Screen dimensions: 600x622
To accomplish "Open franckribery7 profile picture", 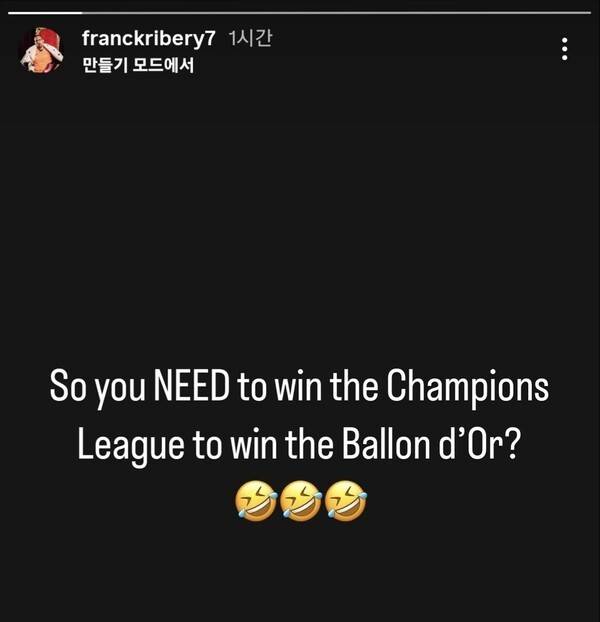I will (41, 50).
